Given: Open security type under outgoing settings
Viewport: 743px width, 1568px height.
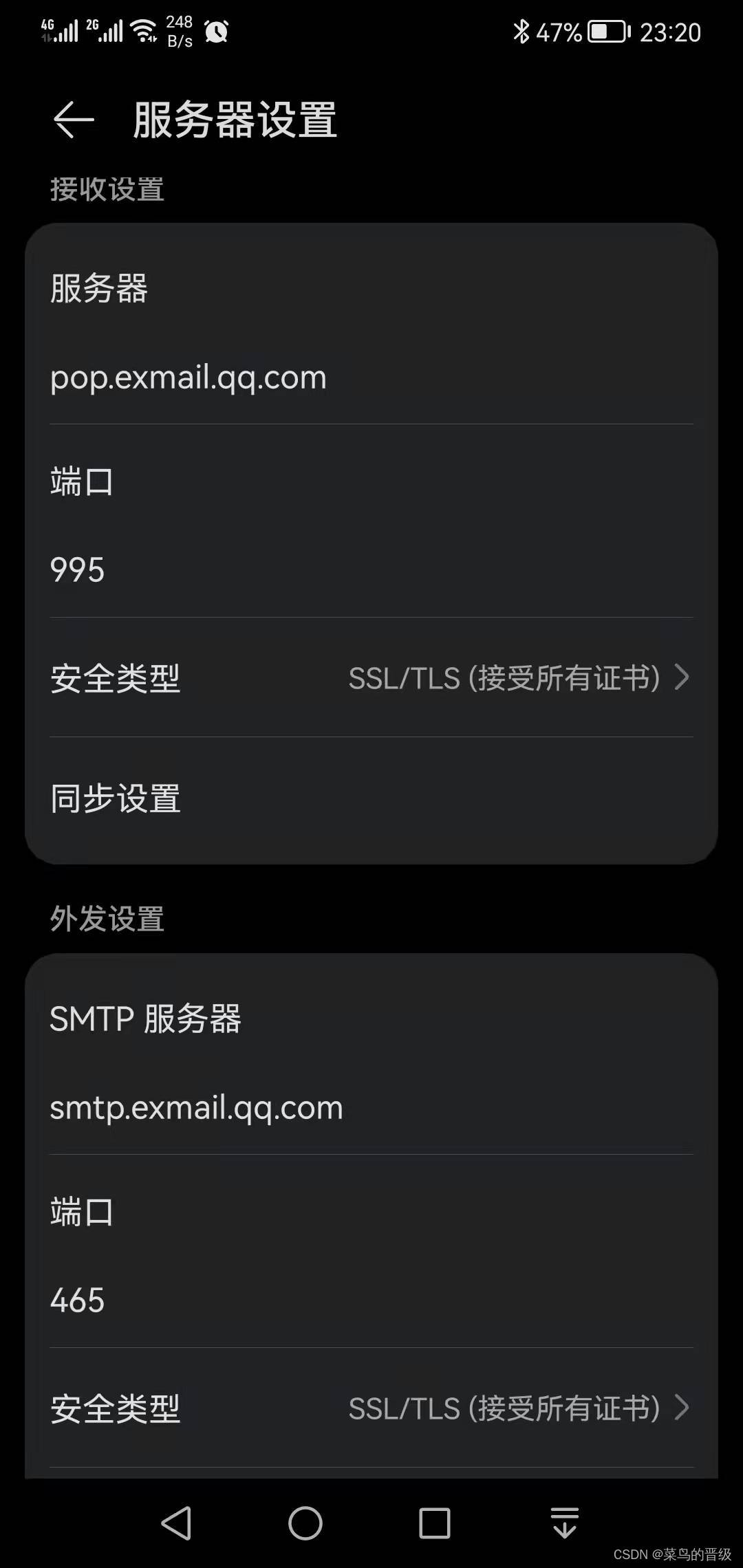Looking at the screenshot, I should [371, 1408].
